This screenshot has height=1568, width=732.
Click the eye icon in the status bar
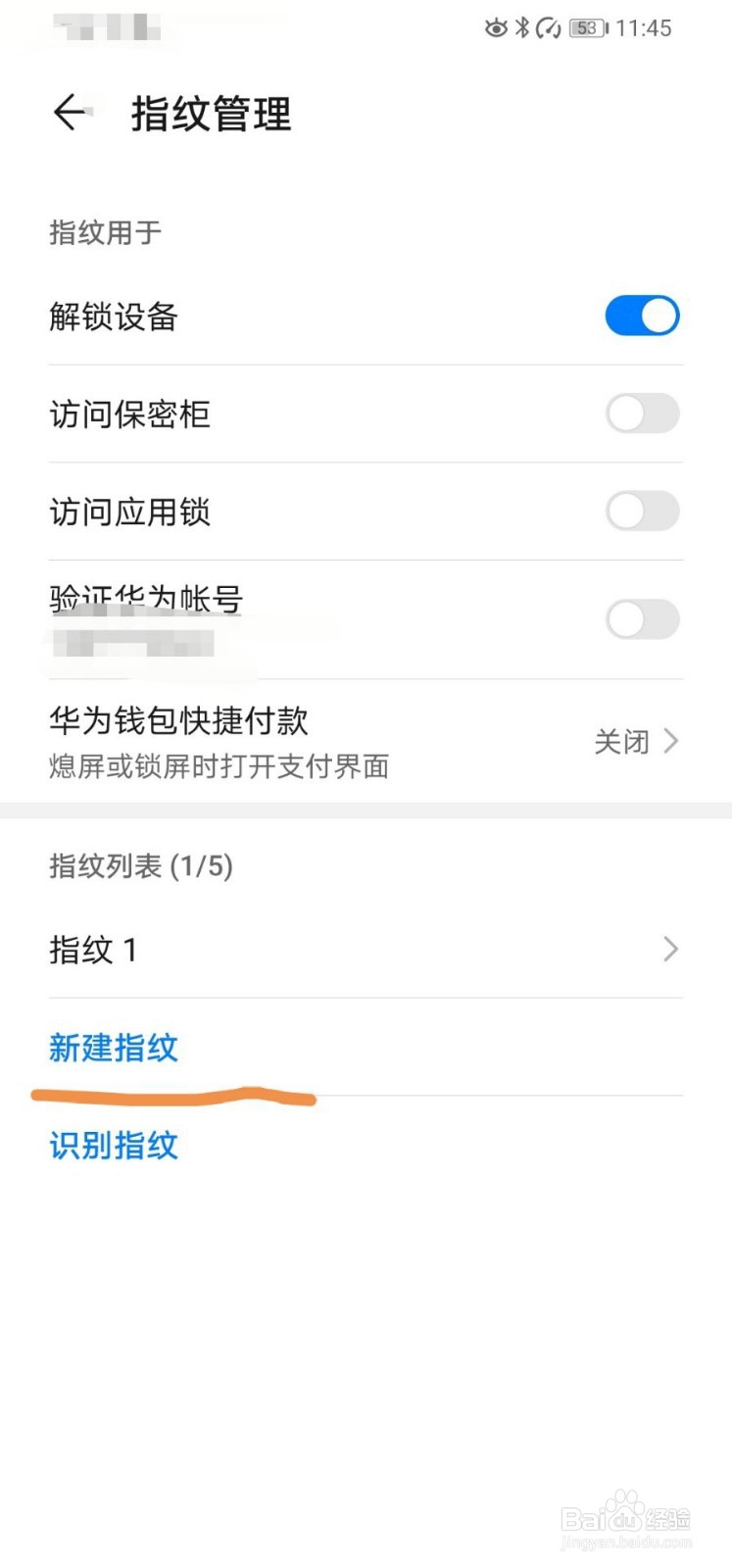tap(498, 27)
